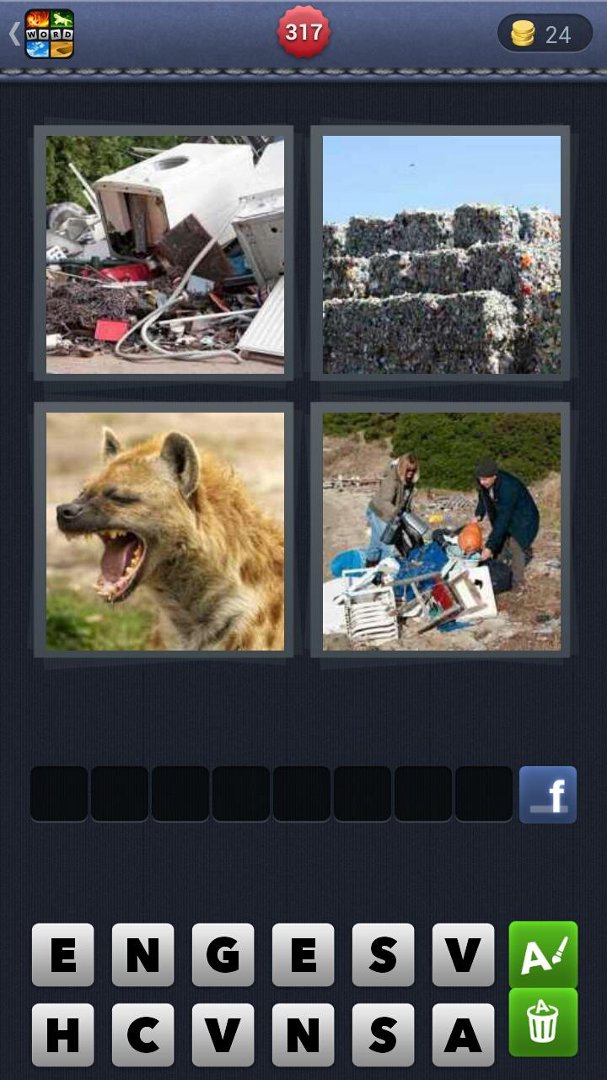Viewport: 607px width, 1080px height.
Task: Use the reveal a letter hint
Action: pyautogui.click(x=543, y=955)
